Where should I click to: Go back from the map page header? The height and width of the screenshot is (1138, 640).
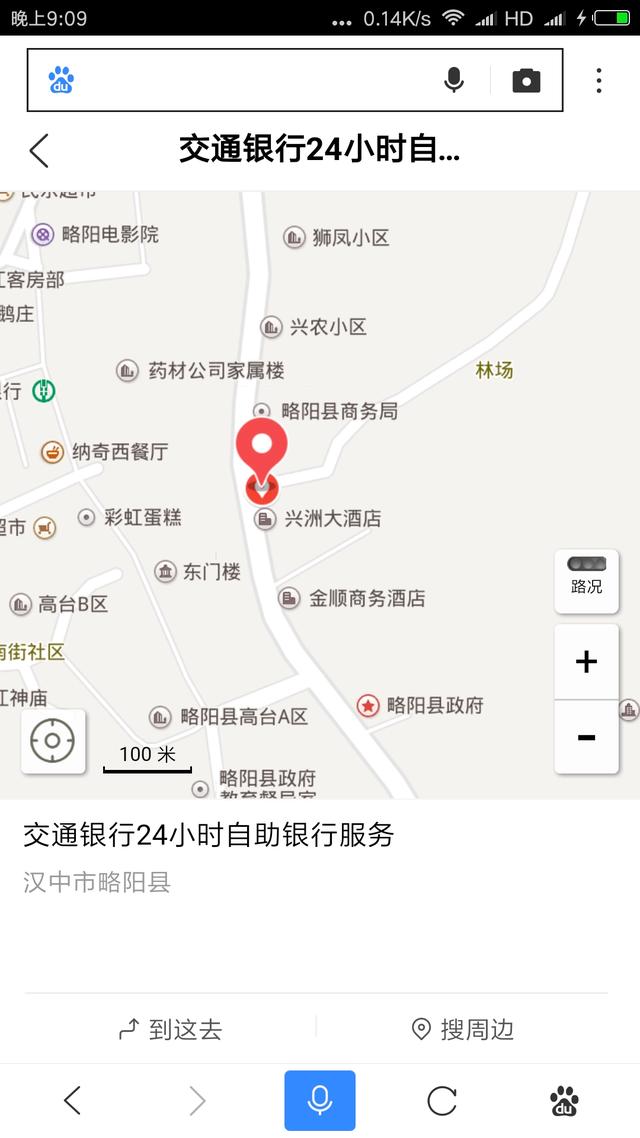pyautogui.click(x=39, y=150)
